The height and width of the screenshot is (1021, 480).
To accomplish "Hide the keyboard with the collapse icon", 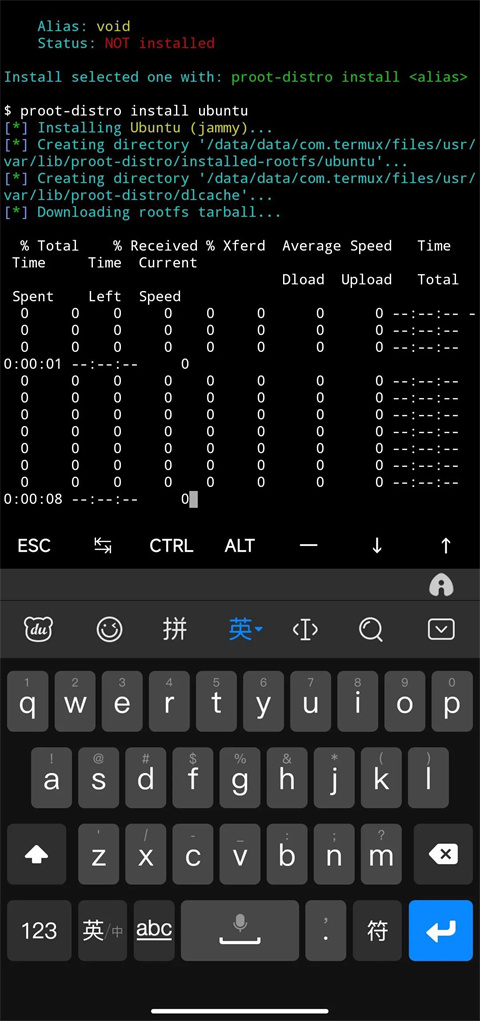I will point(441,629).
